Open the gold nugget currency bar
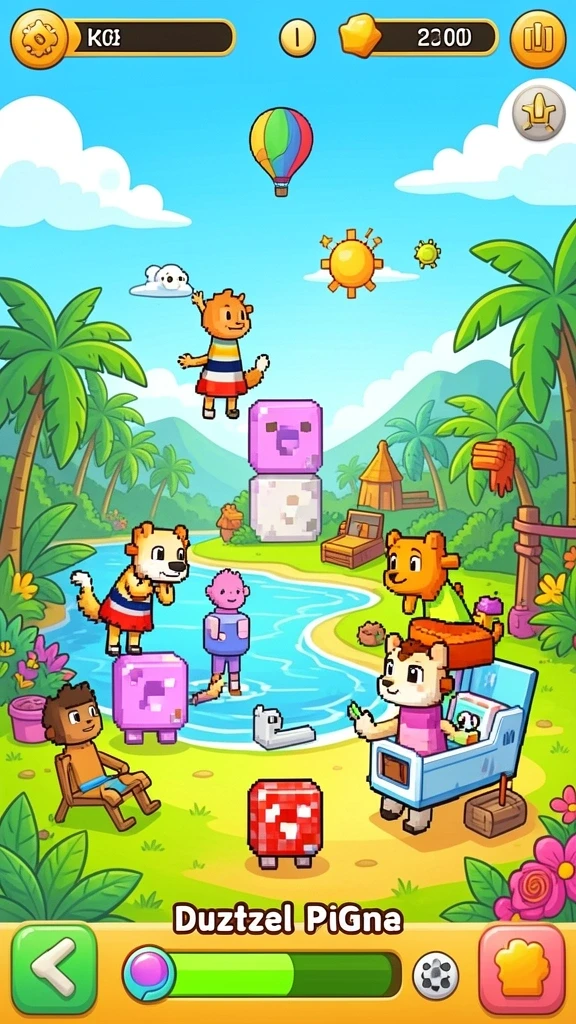This screenshot has height=1024, width=576. [419, 38]
